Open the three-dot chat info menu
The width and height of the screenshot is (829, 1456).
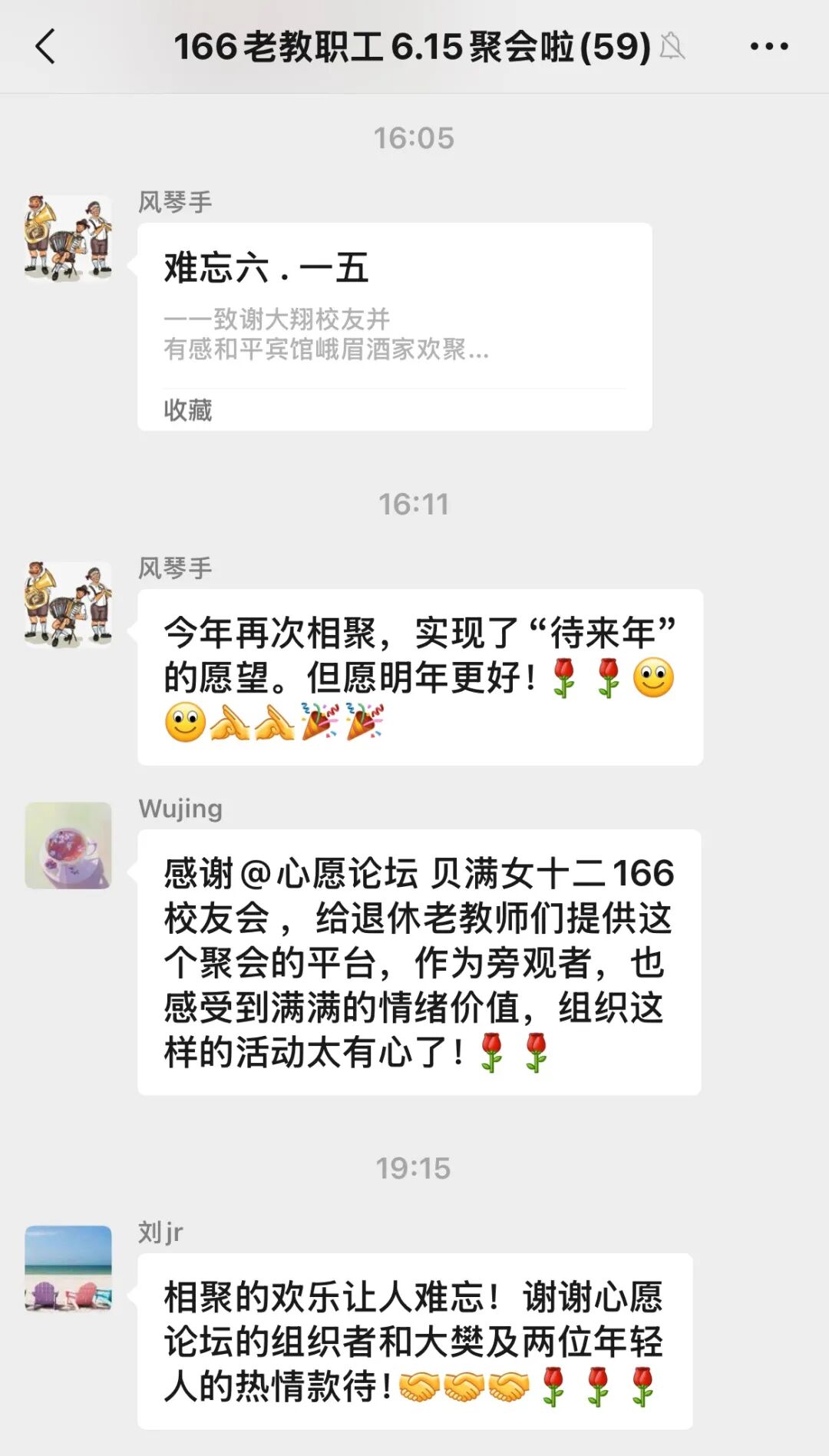pyautogui.click(x=768, y=47)
